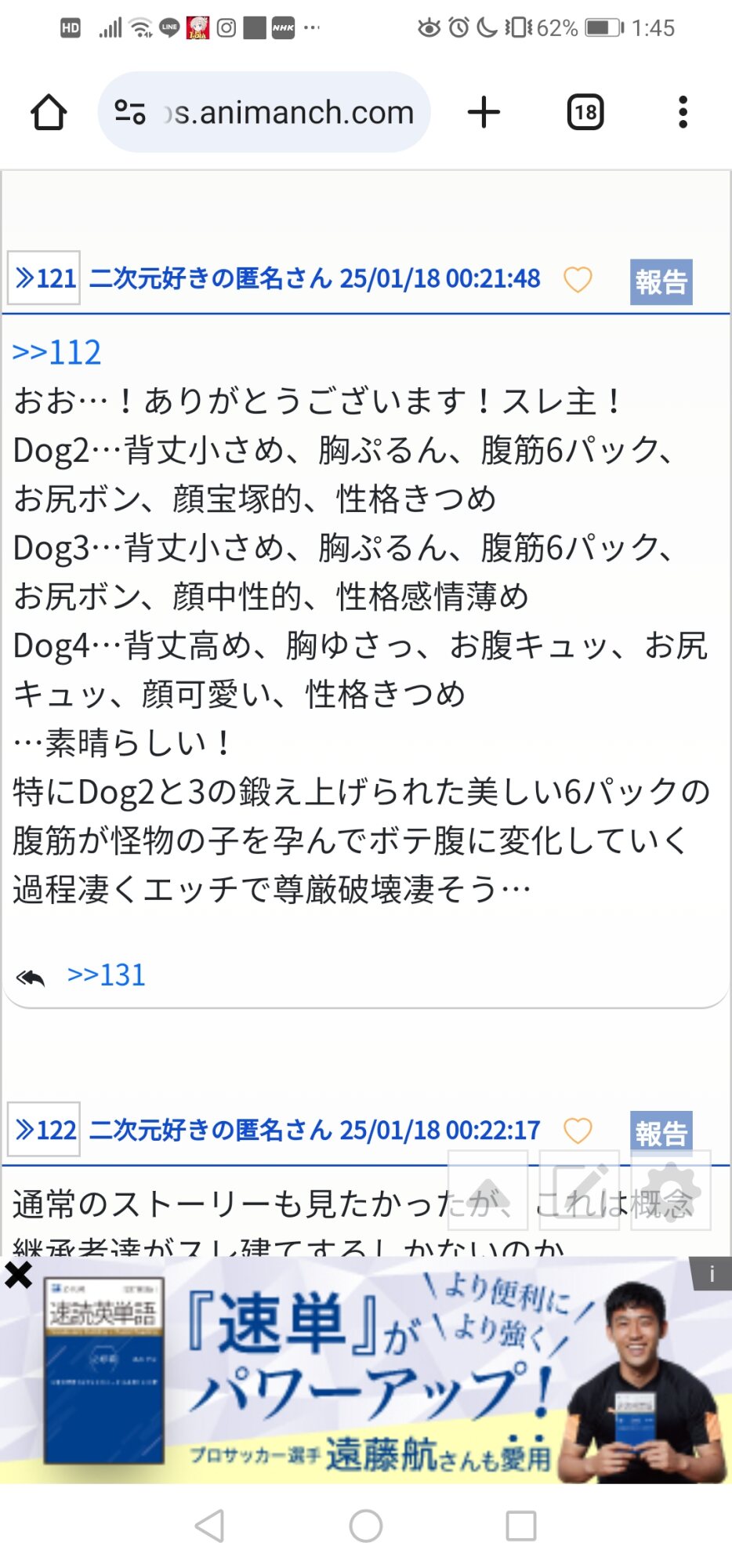Follow the >>112 reply anchor

(56, 353)
